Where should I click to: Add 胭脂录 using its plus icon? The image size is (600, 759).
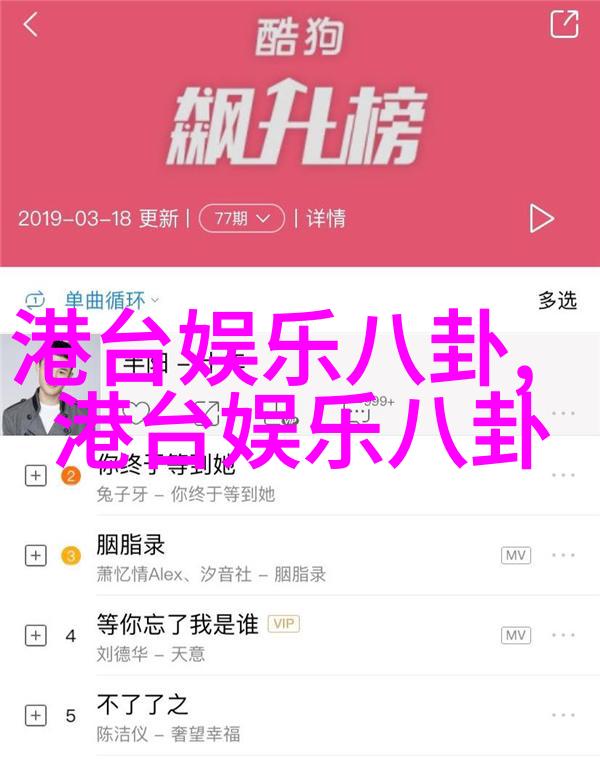35,555
